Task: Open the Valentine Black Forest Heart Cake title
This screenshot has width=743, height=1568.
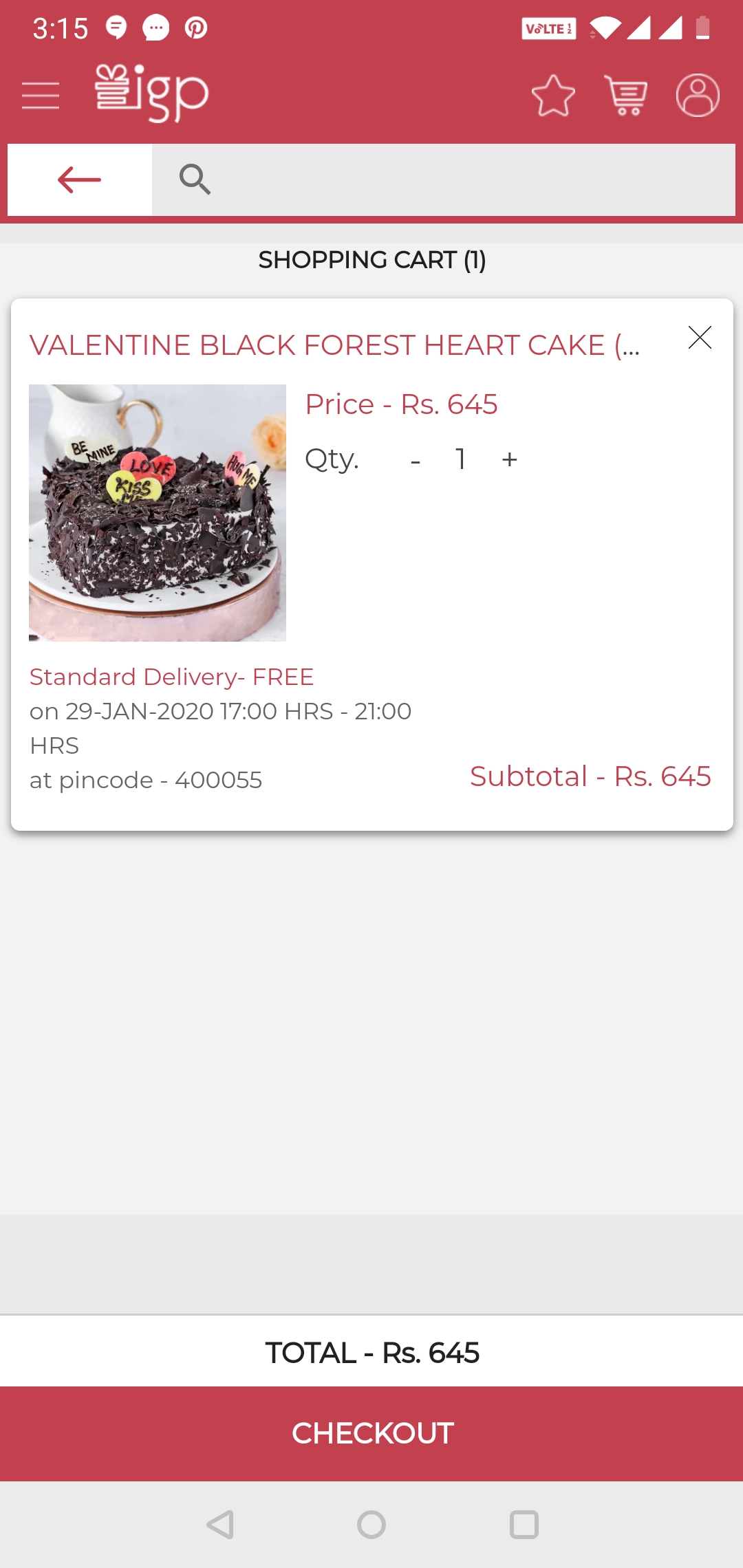Action: point(334,345)
